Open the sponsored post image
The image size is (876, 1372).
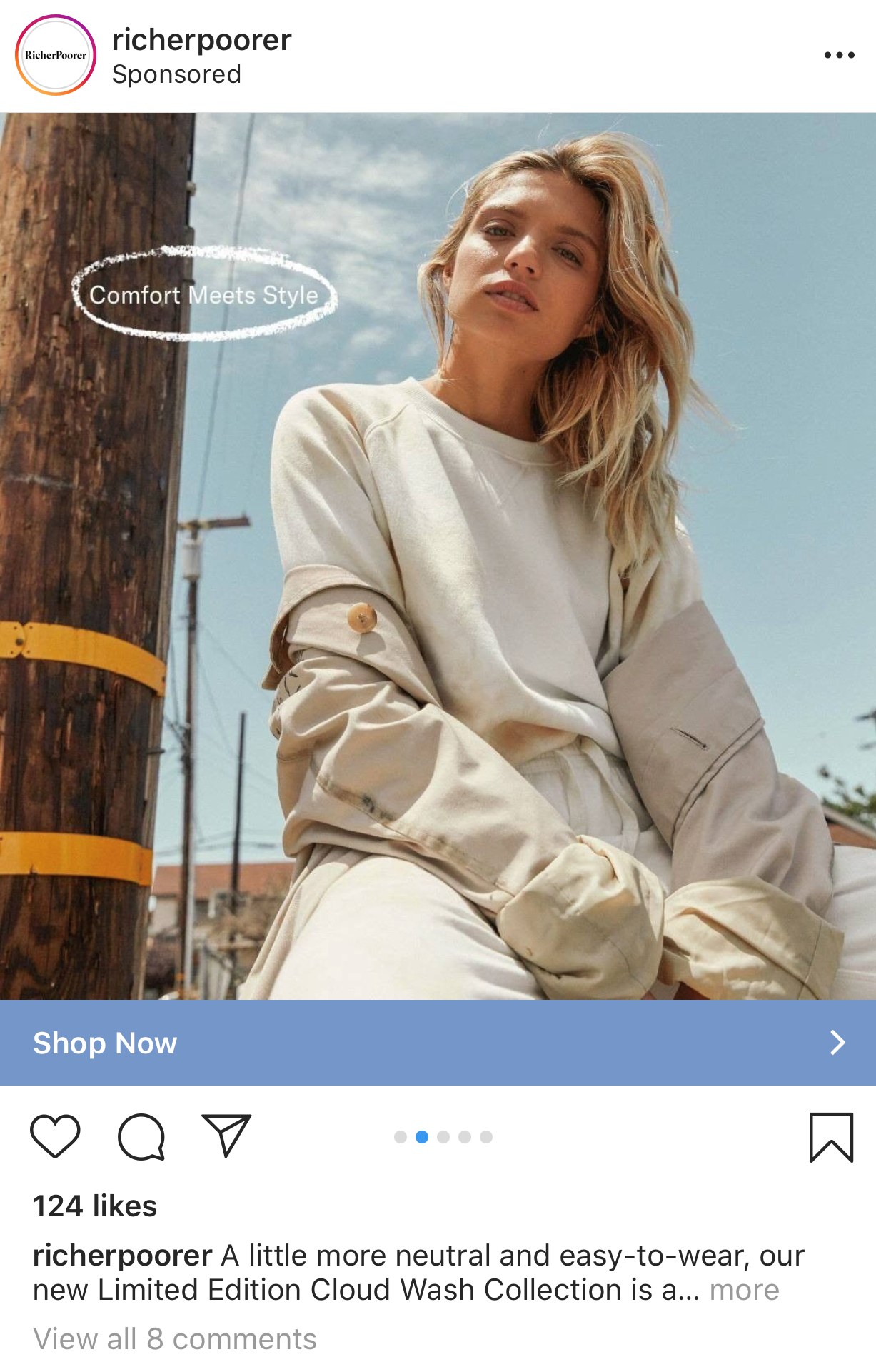[438, 556]
